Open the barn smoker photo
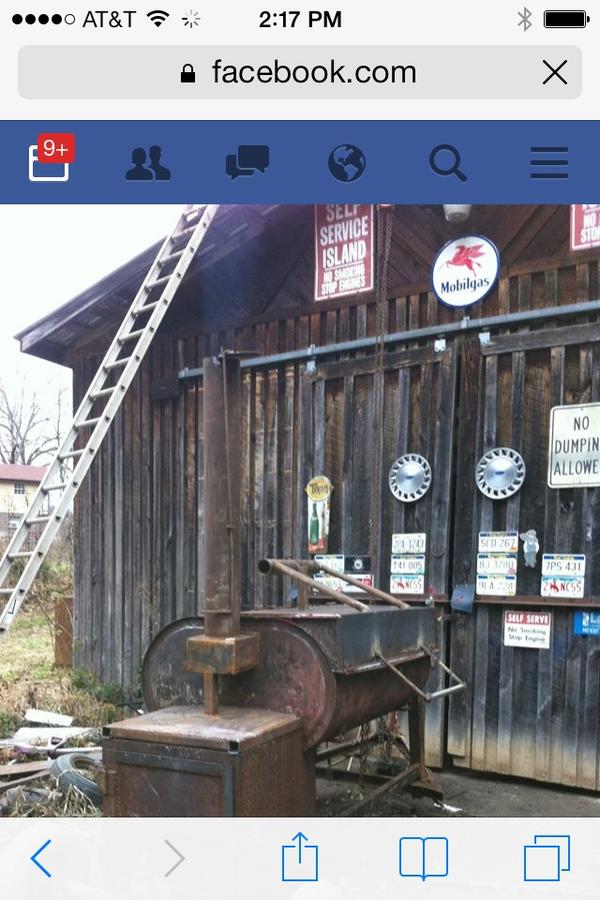The height and width of the screenshot is (900, 600). click(x=300, y=510)
